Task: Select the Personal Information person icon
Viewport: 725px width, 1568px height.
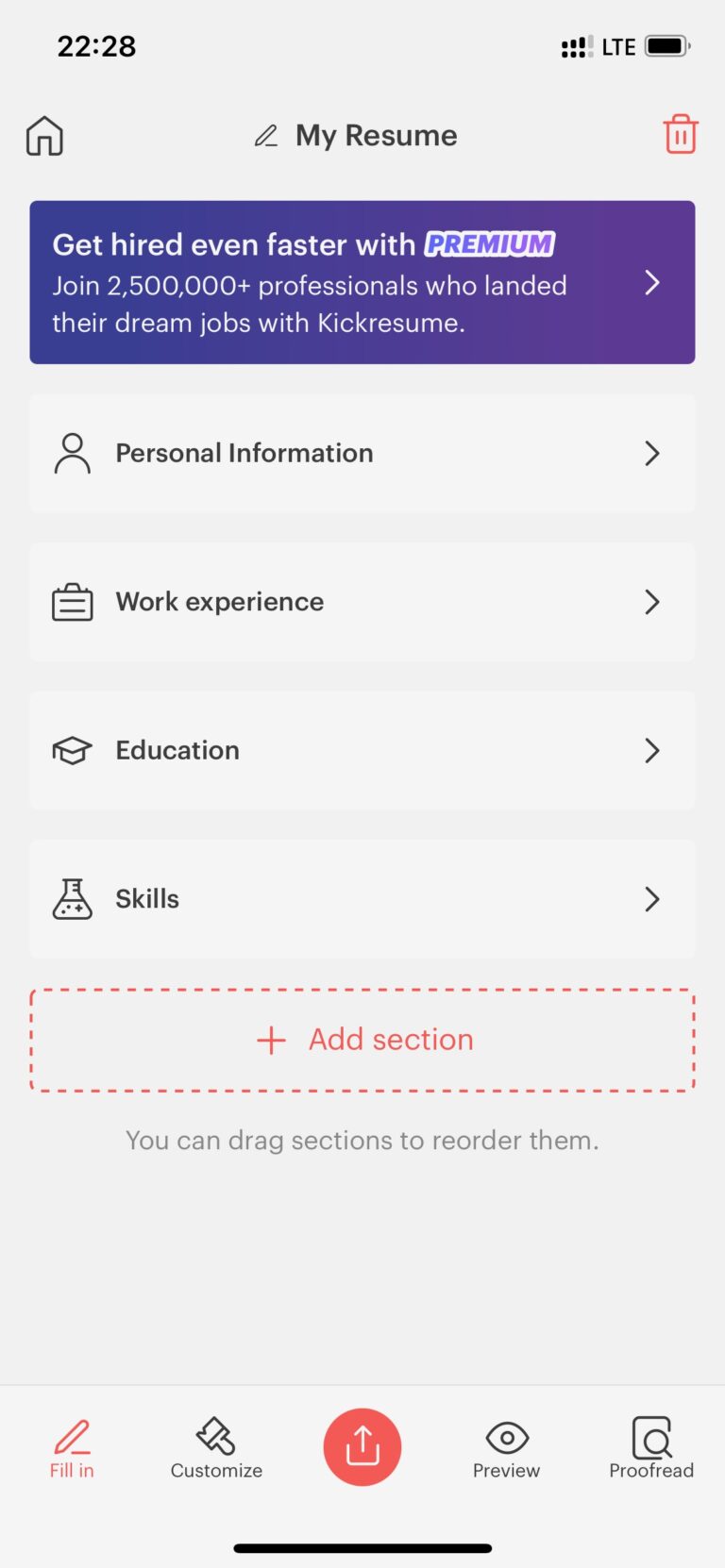Action: 72,453
